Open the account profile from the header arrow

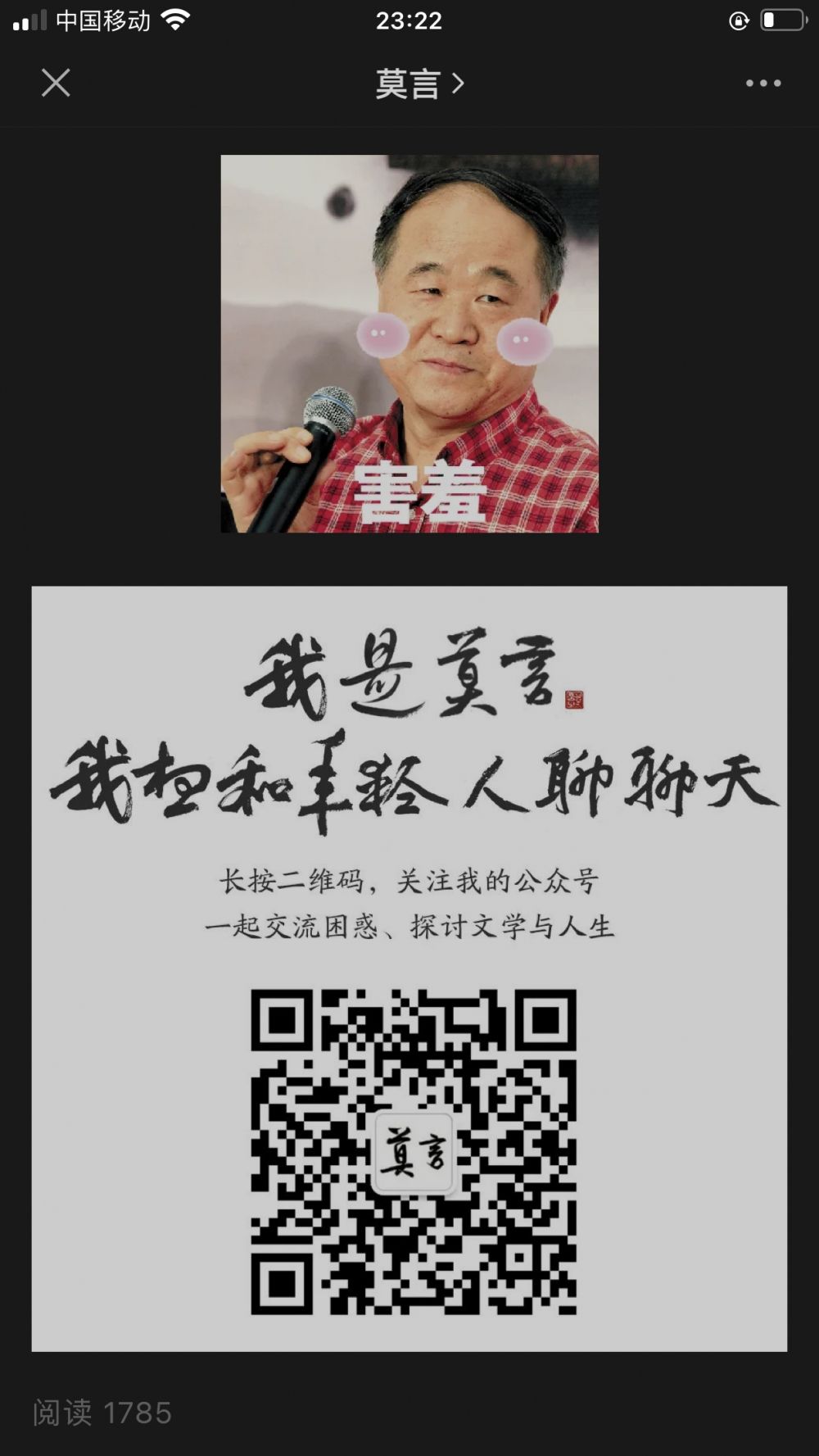[459, 83]
